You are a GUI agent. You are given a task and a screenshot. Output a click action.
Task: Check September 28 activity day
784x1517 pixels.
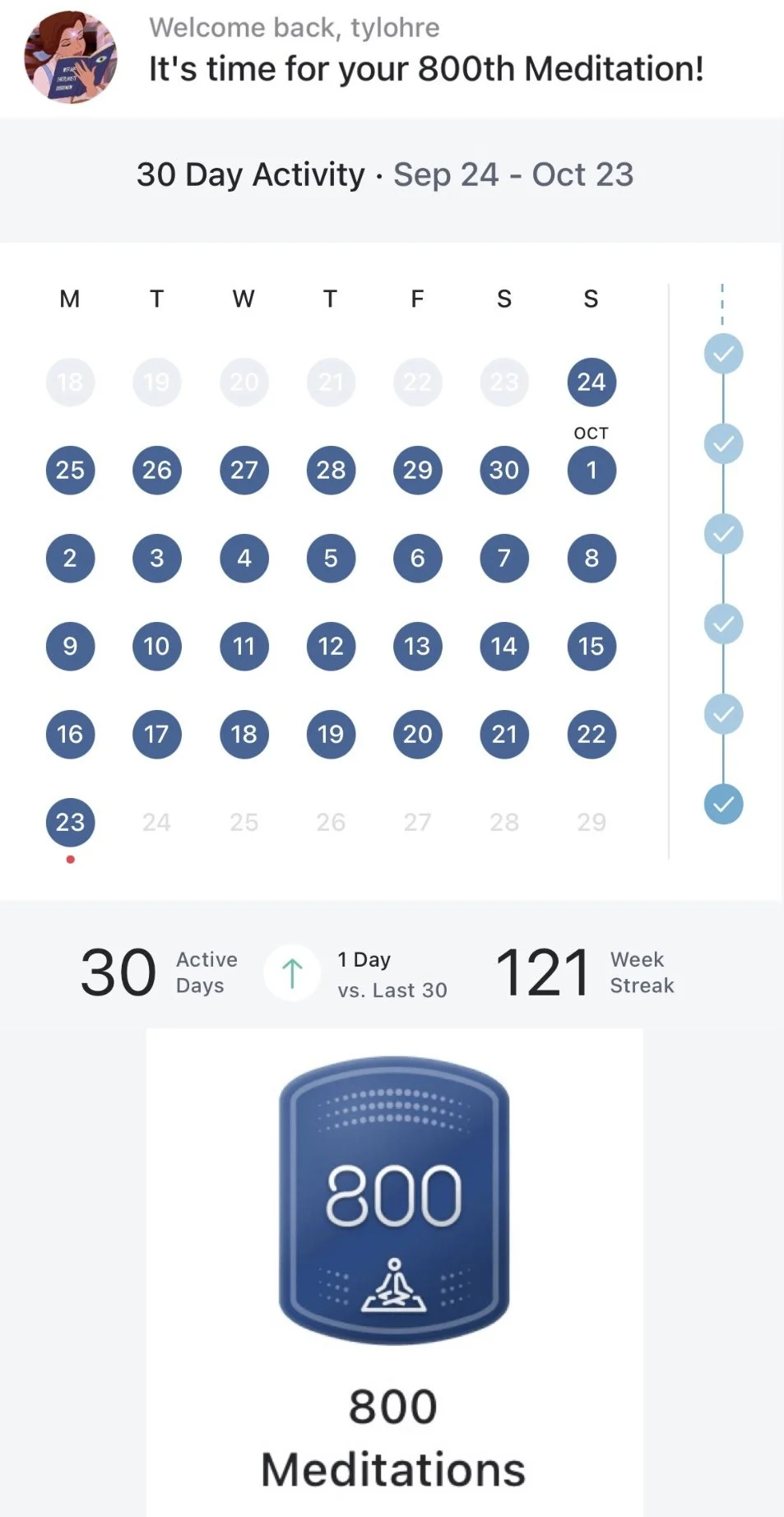[x=331, y=470]
